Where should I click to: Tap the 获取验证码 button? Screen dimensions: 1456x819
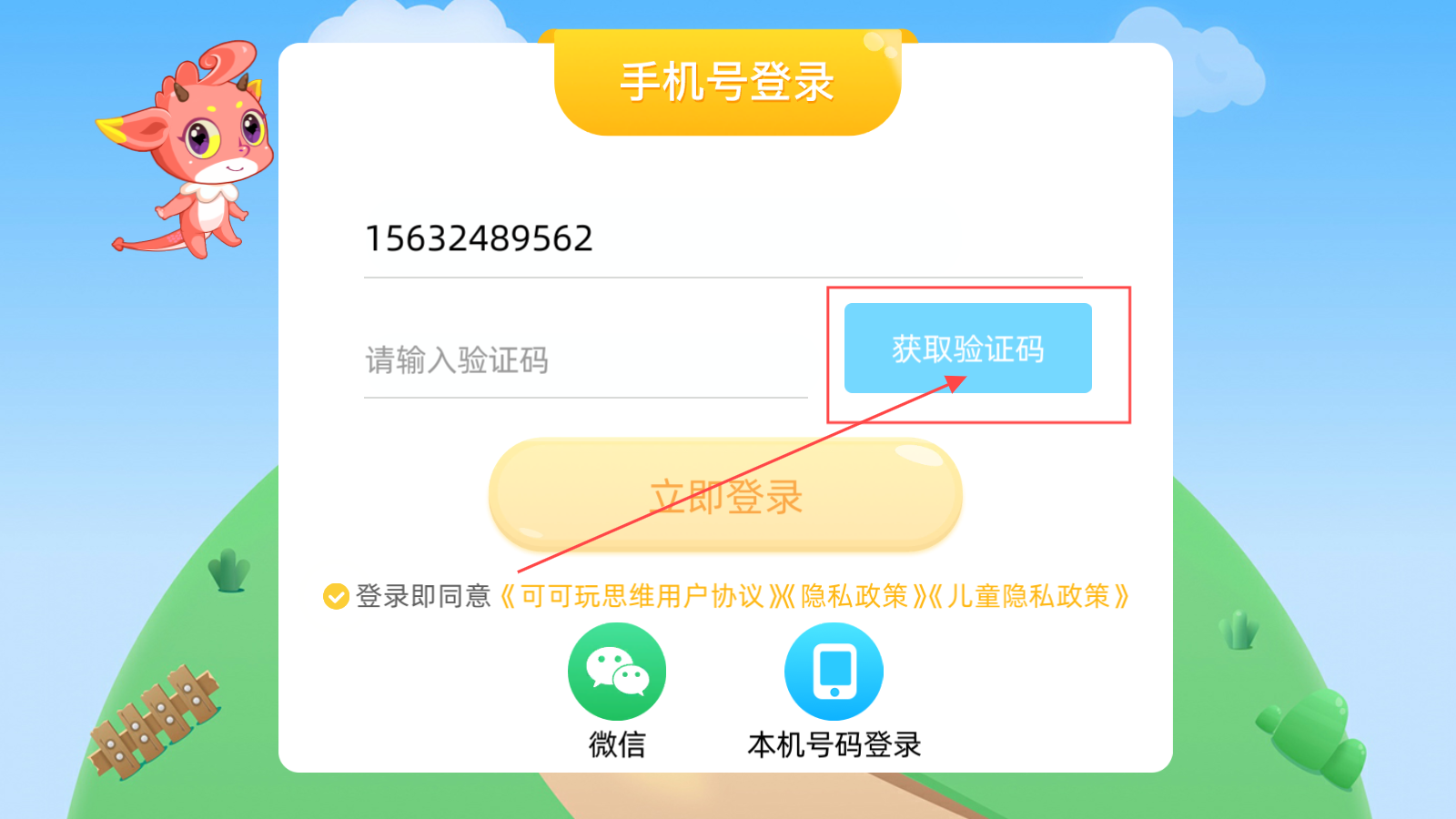(967, 349)
